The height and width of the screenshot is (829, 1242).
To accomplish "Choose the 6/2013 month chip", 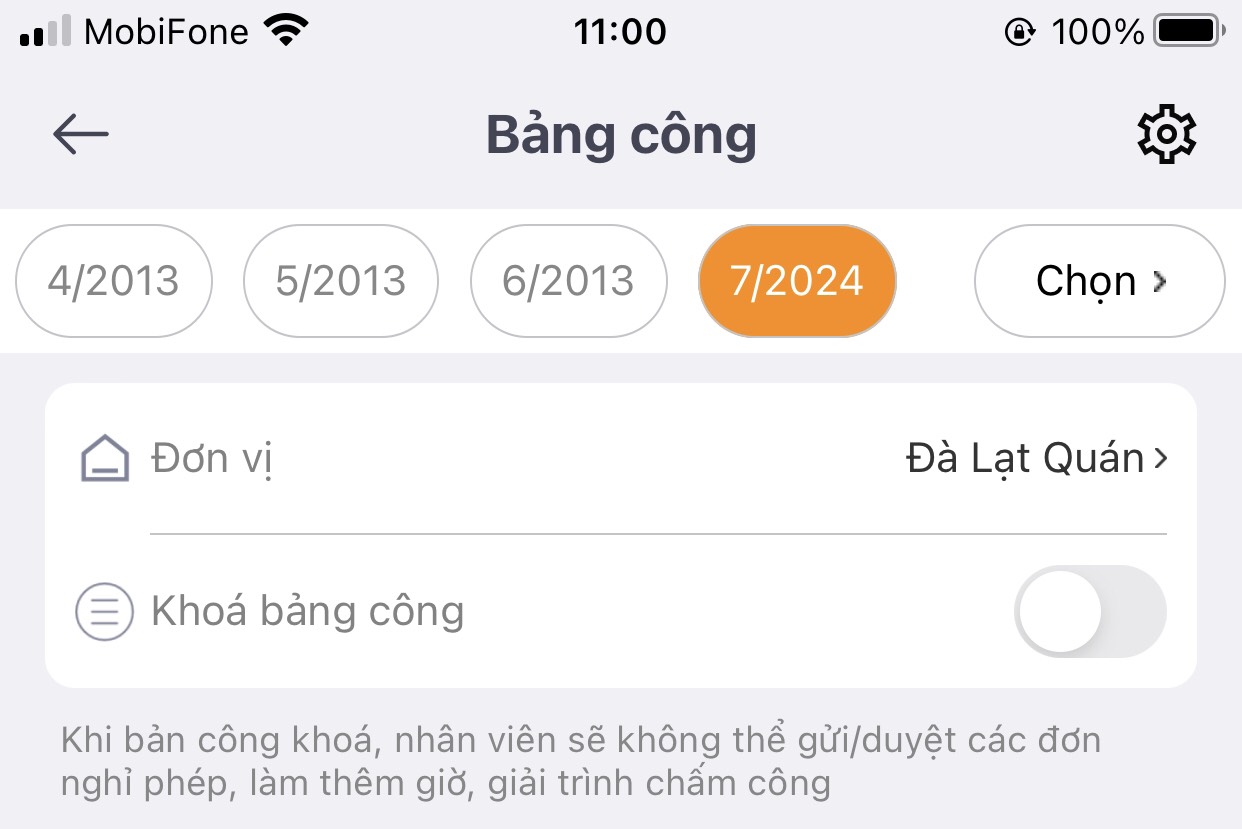I will (x=568, y=281).
